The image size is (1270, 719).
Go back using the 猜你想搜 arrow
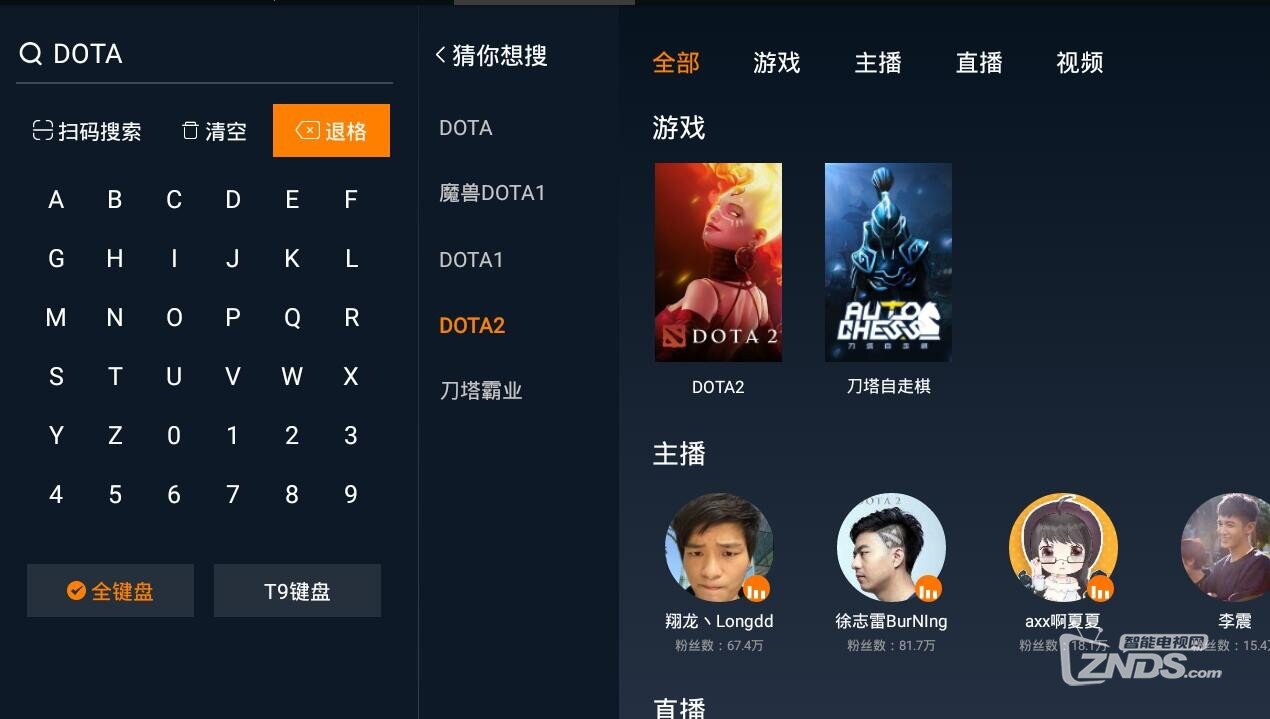coord(441,55)
